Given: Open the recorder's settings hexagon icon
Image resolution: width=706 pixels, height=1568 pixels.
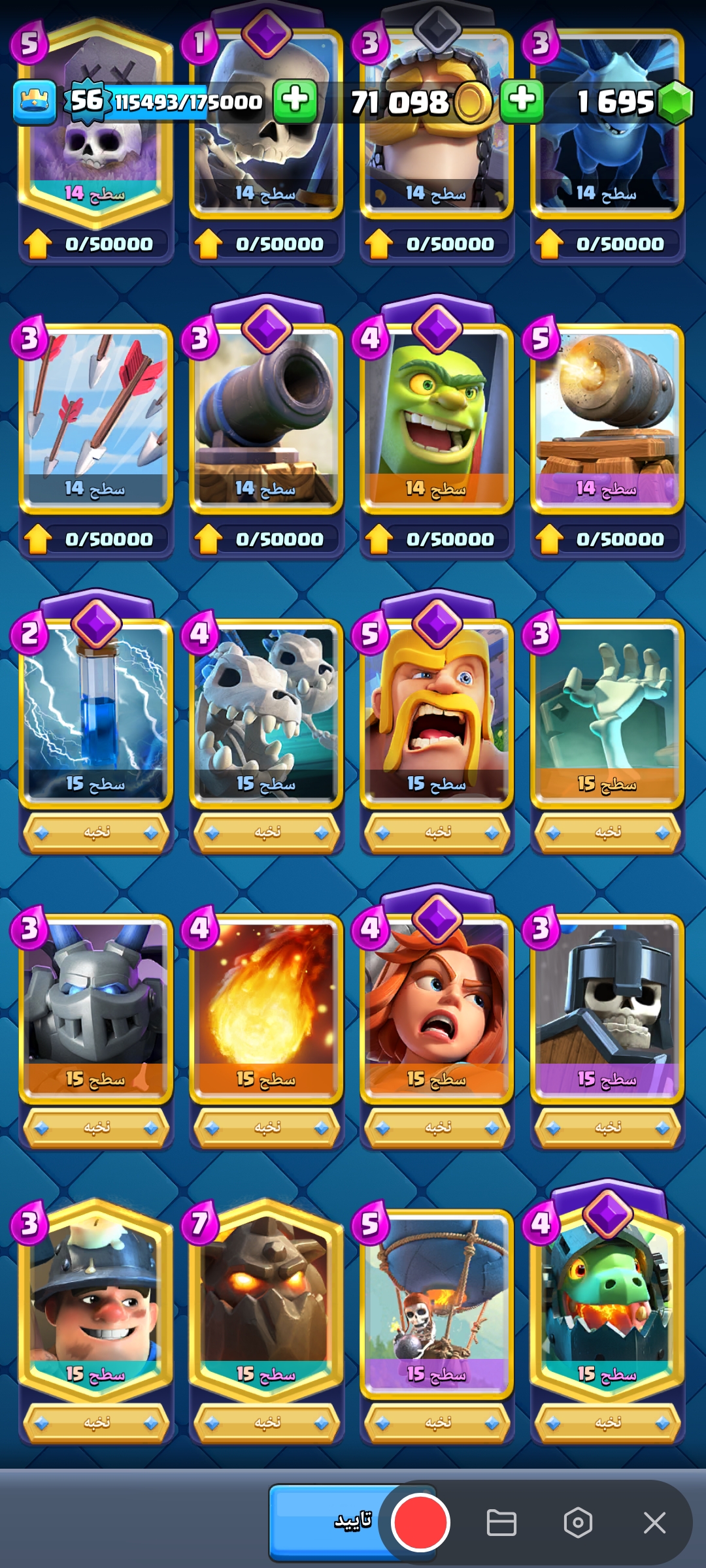Looking at the screenshot, I should pyautogui.click(x=578, y=1523).
